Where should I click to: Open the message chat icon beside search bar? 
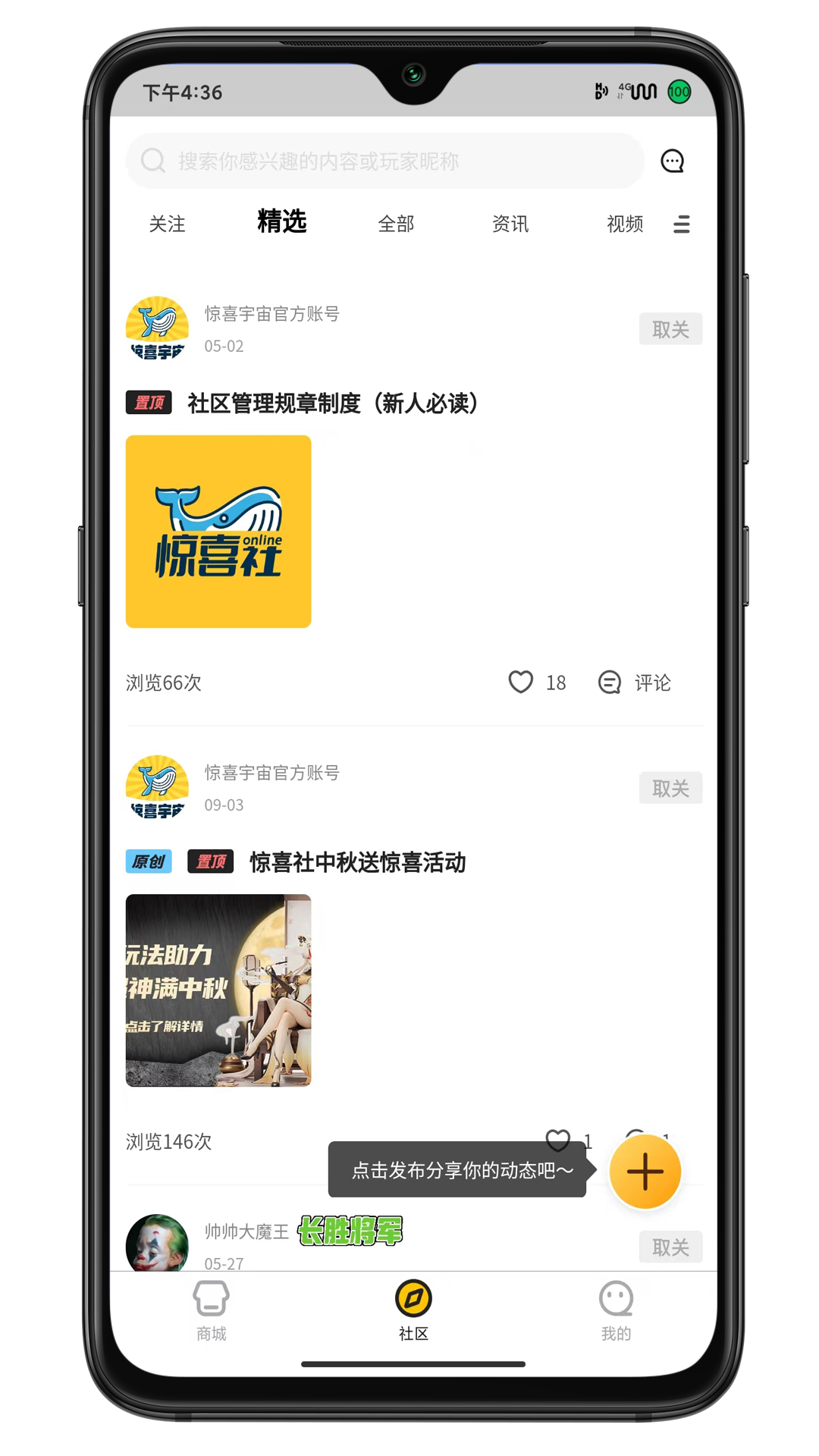(x=672, y=160)
